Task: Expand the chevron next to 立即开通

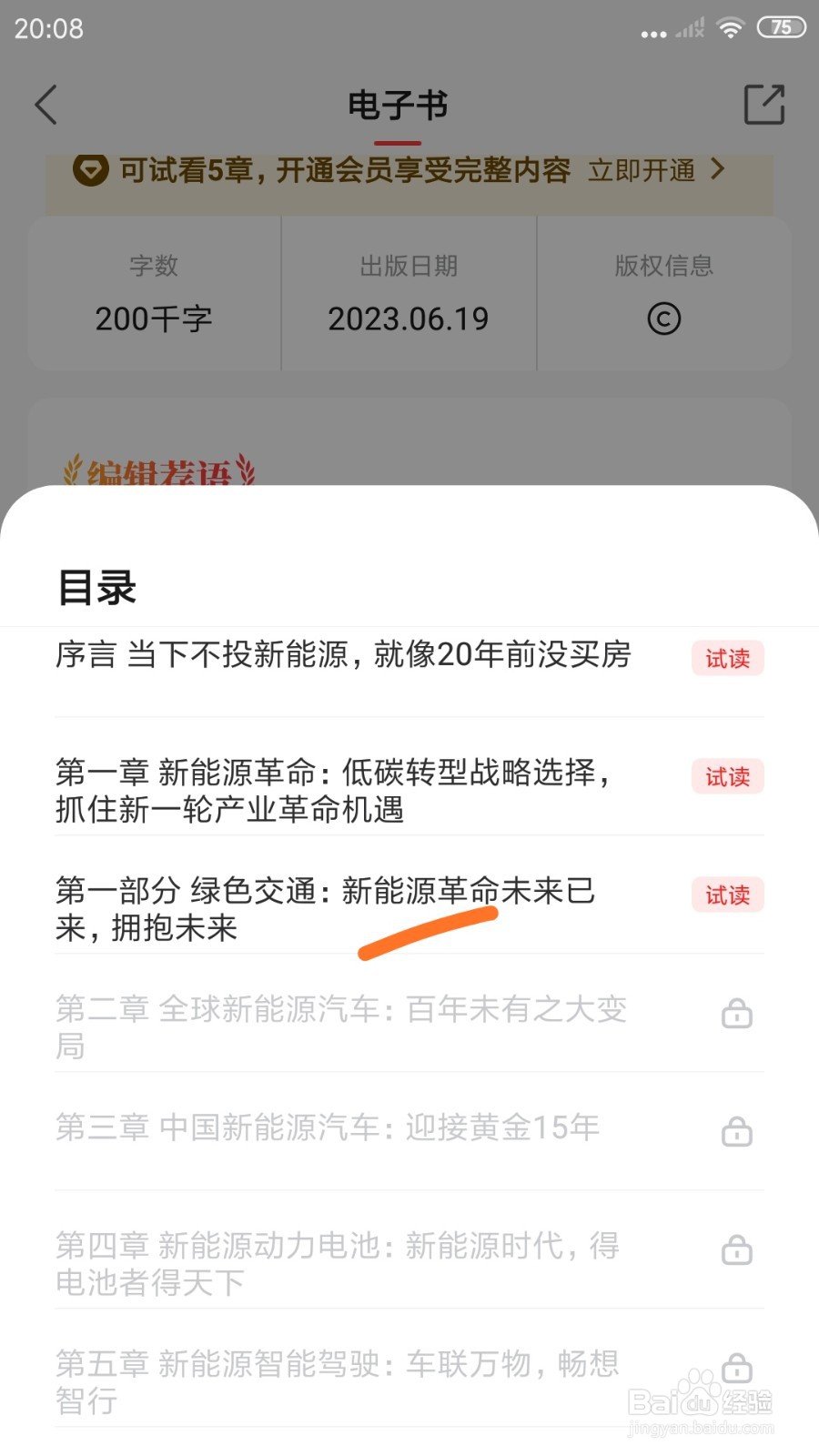Action: [717, 170]
